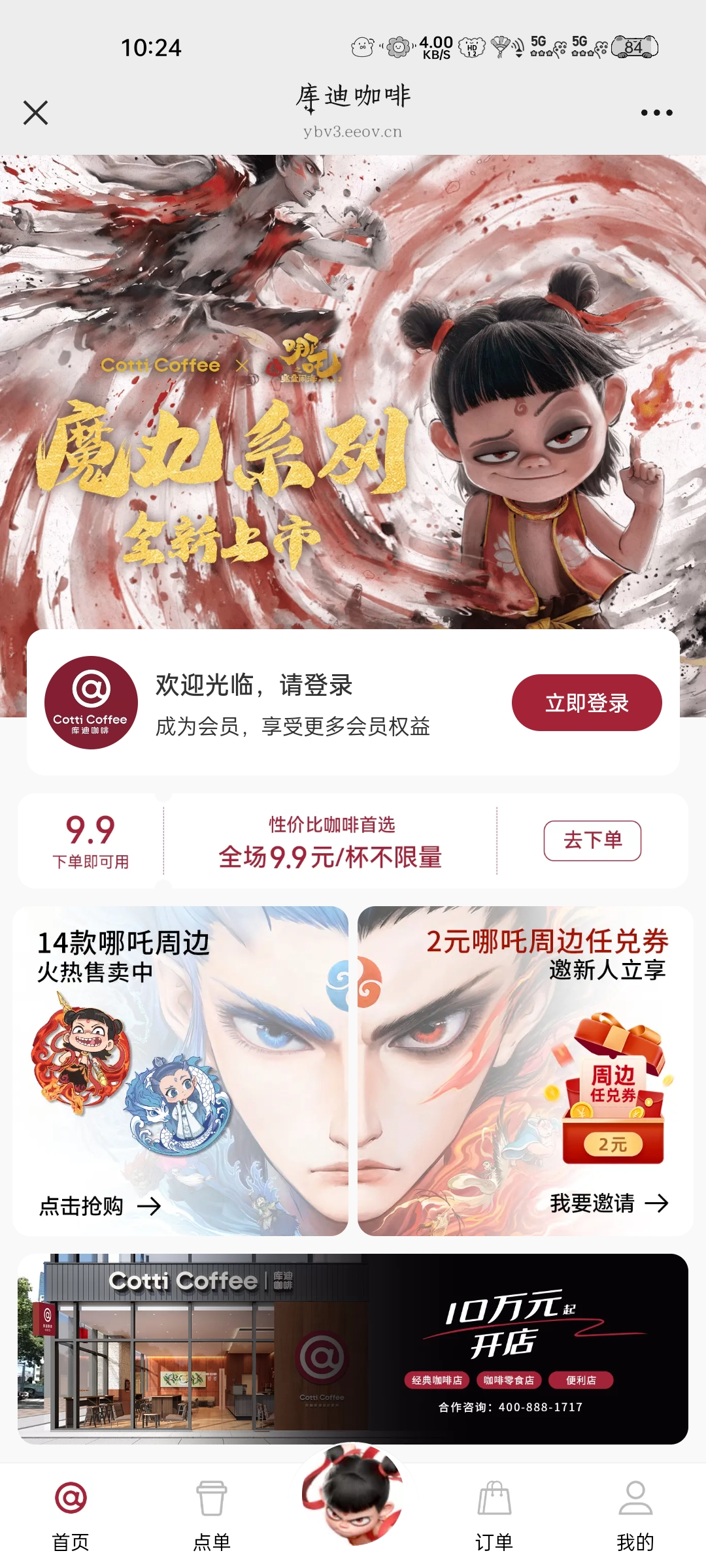The width and height of the screenshot is (706, 1568).
Task: Tap 去下单 on the 9.9 coupon
Action: coord(592,840)
